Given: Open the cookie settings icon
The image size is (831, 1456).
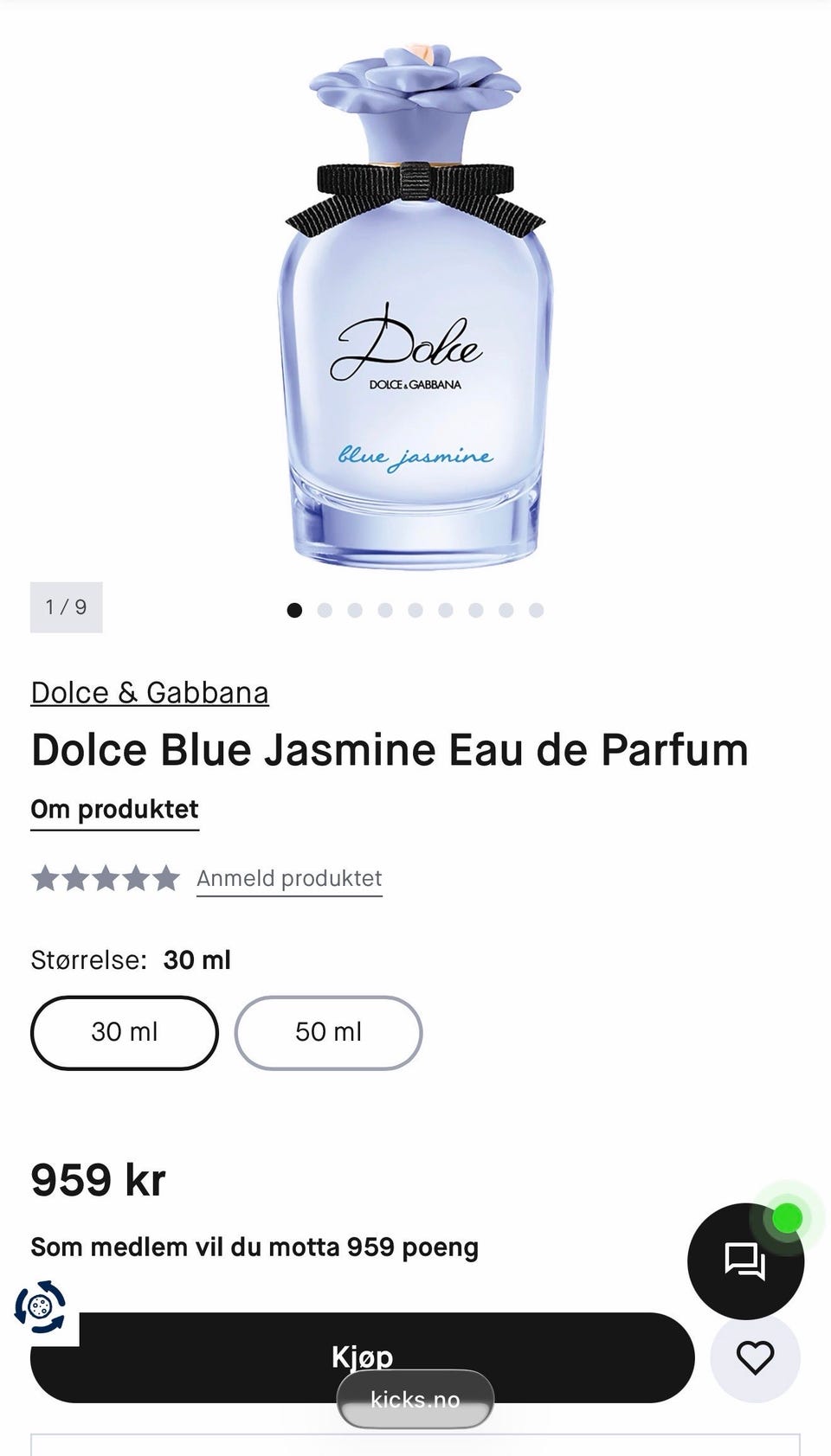Looking at the screenshot, I should [x=40, y=1306].
